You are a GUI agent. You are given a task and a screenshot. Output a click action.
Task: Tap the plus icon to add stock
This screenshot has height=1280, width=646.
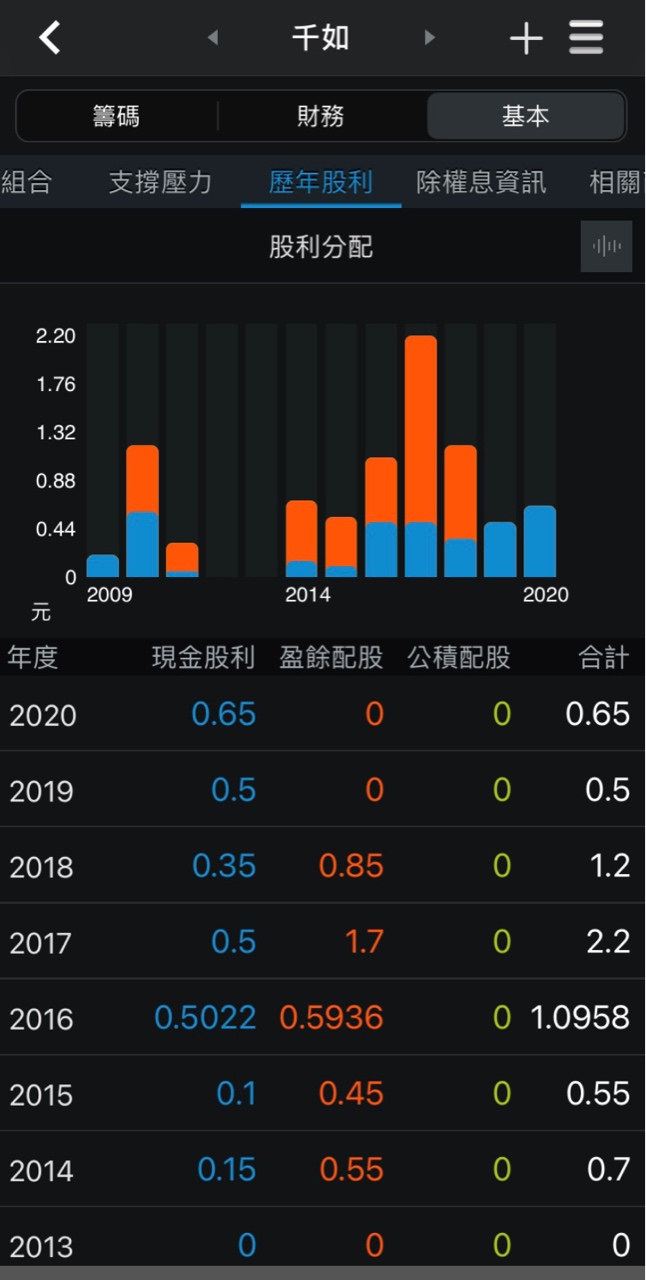click(526, 38)
